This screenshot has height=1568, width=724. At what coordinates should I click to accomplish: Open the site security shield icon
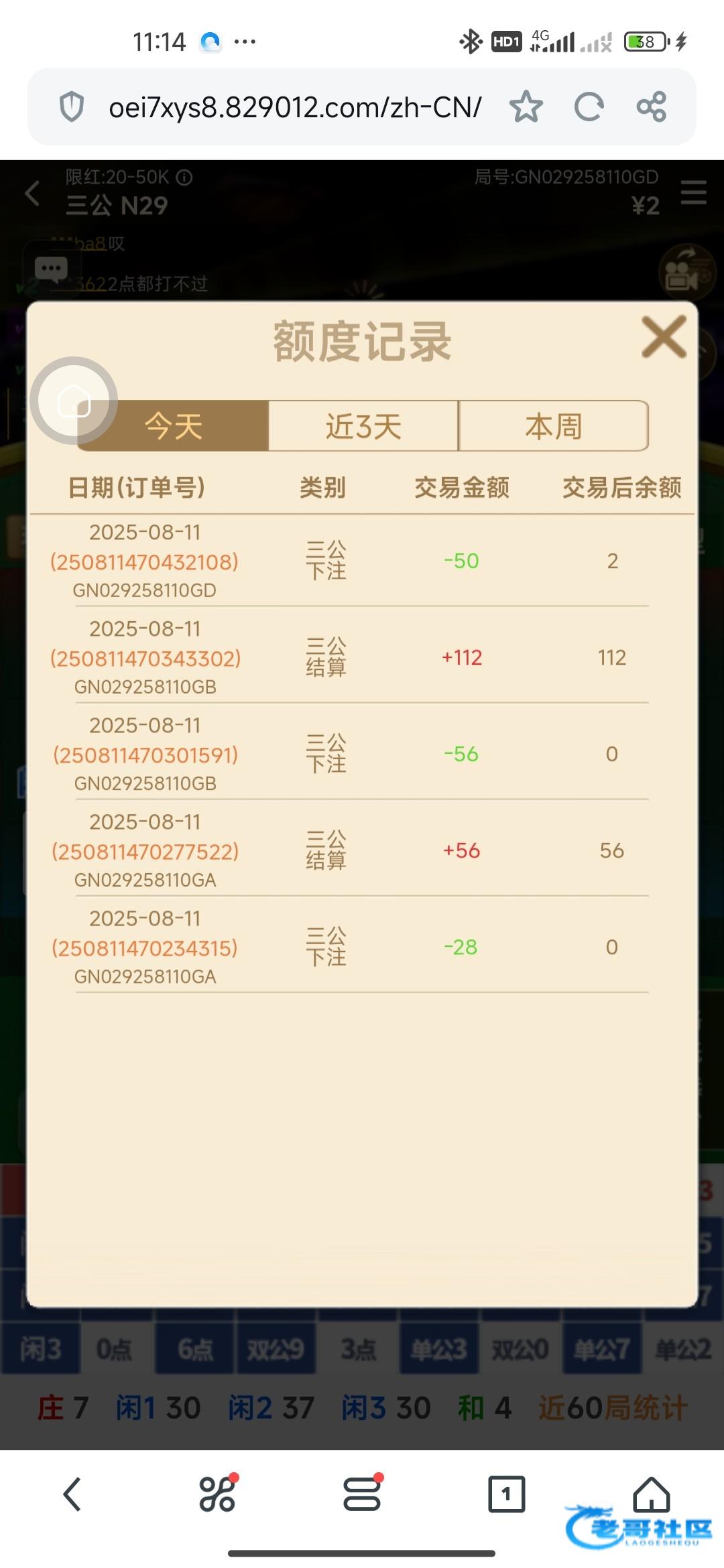tap(72, 107)
